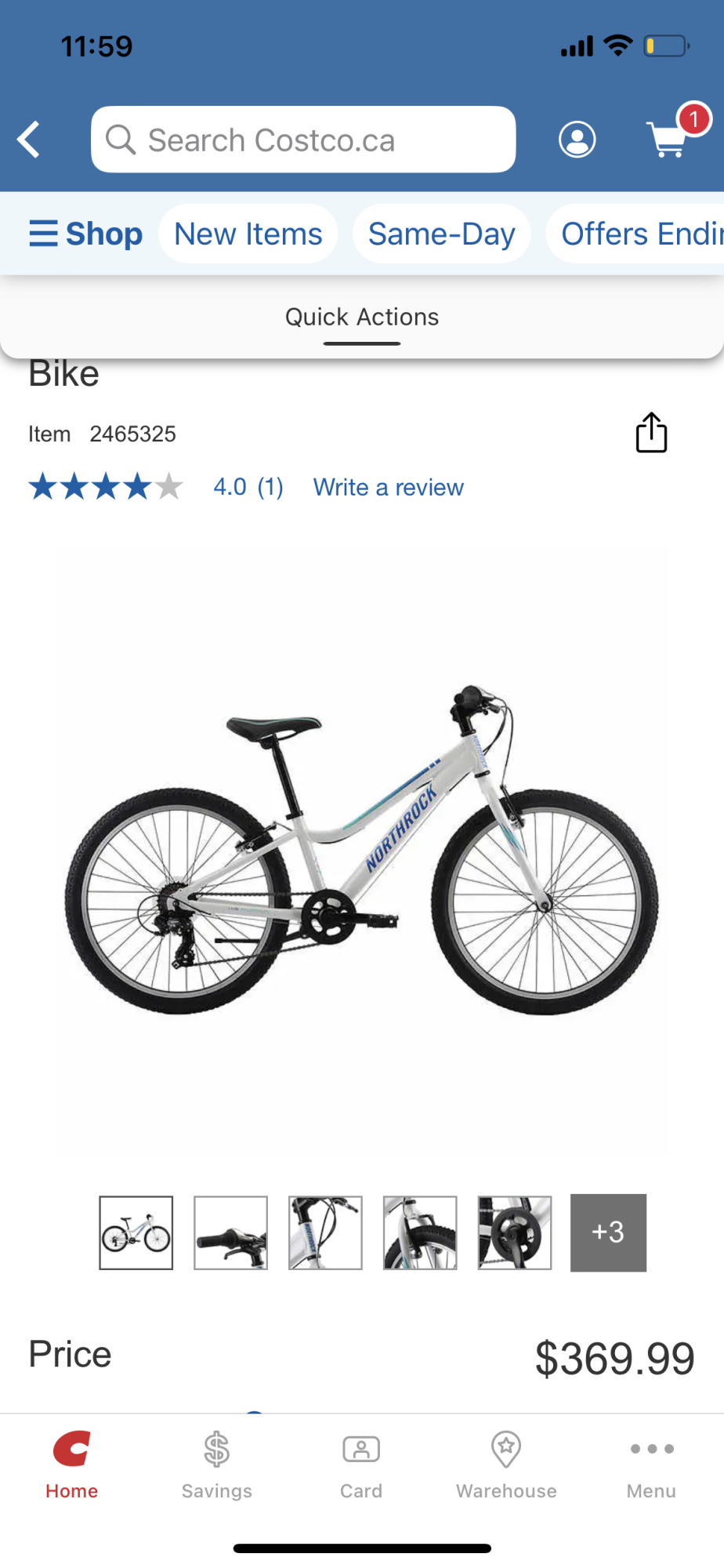Expand the Quick Actions panel
Screen dimensions: 724x1568
pyautogui.click(x=362, y=321)
